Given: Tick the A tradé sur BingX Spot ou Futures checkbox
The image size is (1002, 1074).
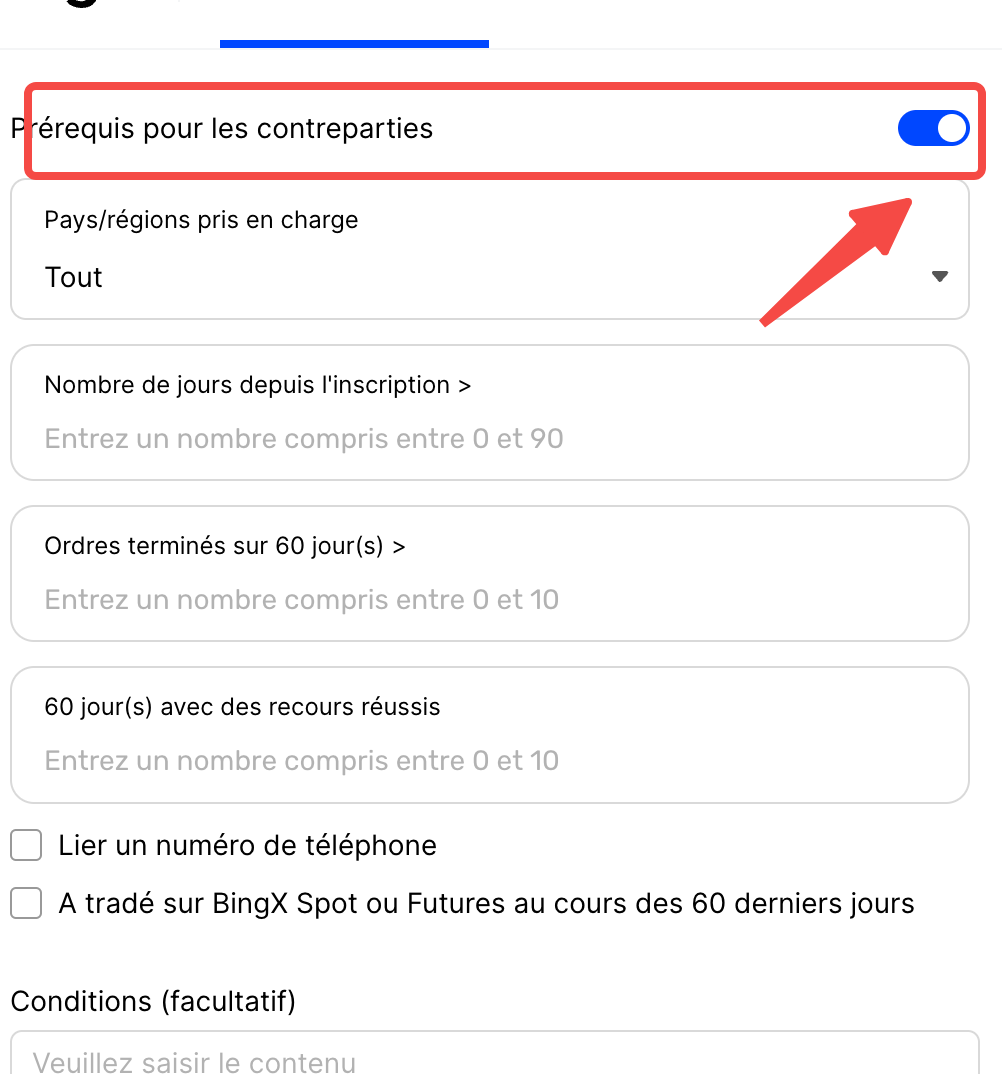Looking at the screenshot, I should [x=26, y=904].
